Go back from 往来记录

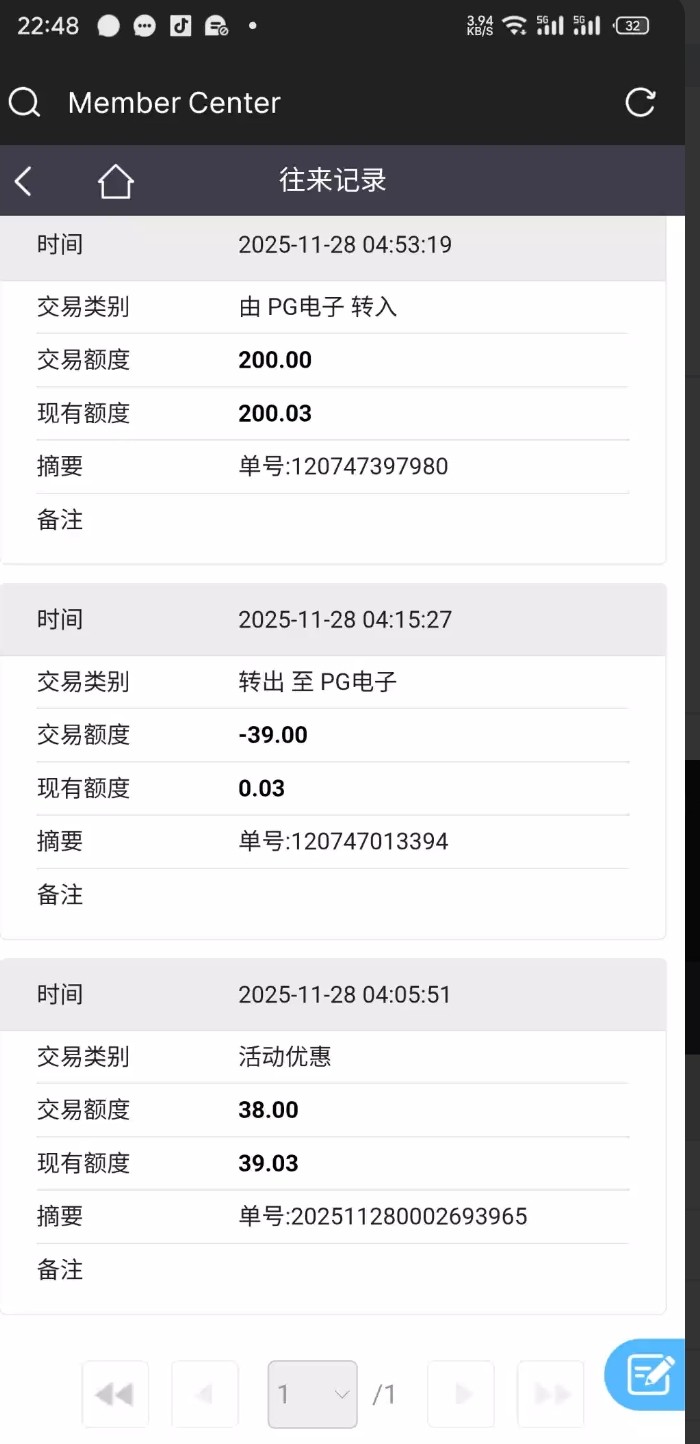pos(24,181)
